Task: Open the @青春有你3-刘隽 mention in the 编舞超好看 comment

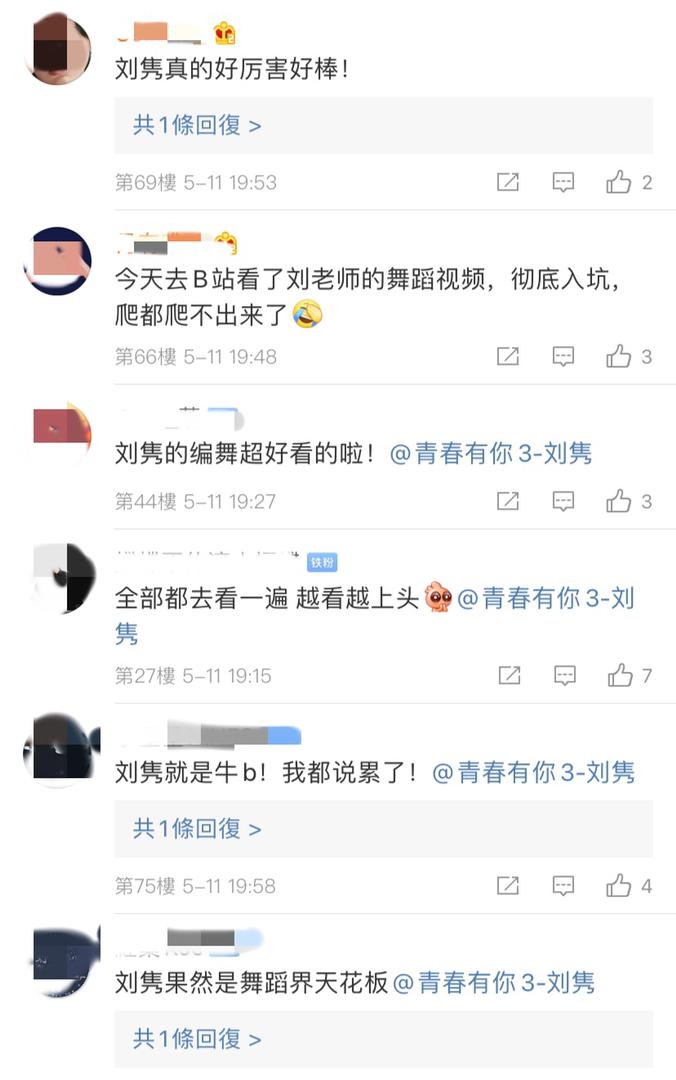Action: 491,454
